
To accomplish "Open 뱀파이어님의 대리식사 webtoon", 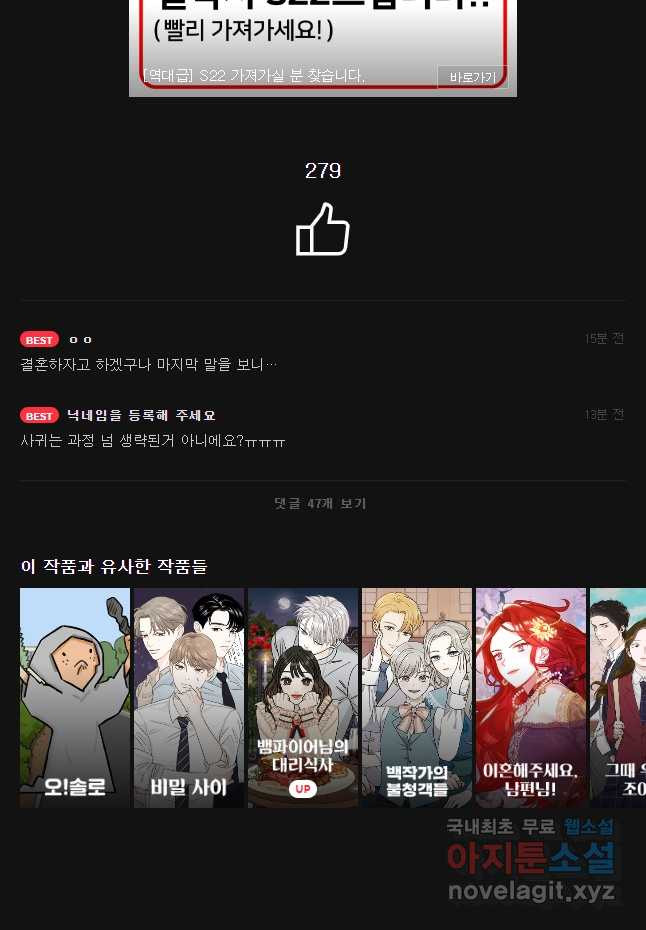I will 303,697.
